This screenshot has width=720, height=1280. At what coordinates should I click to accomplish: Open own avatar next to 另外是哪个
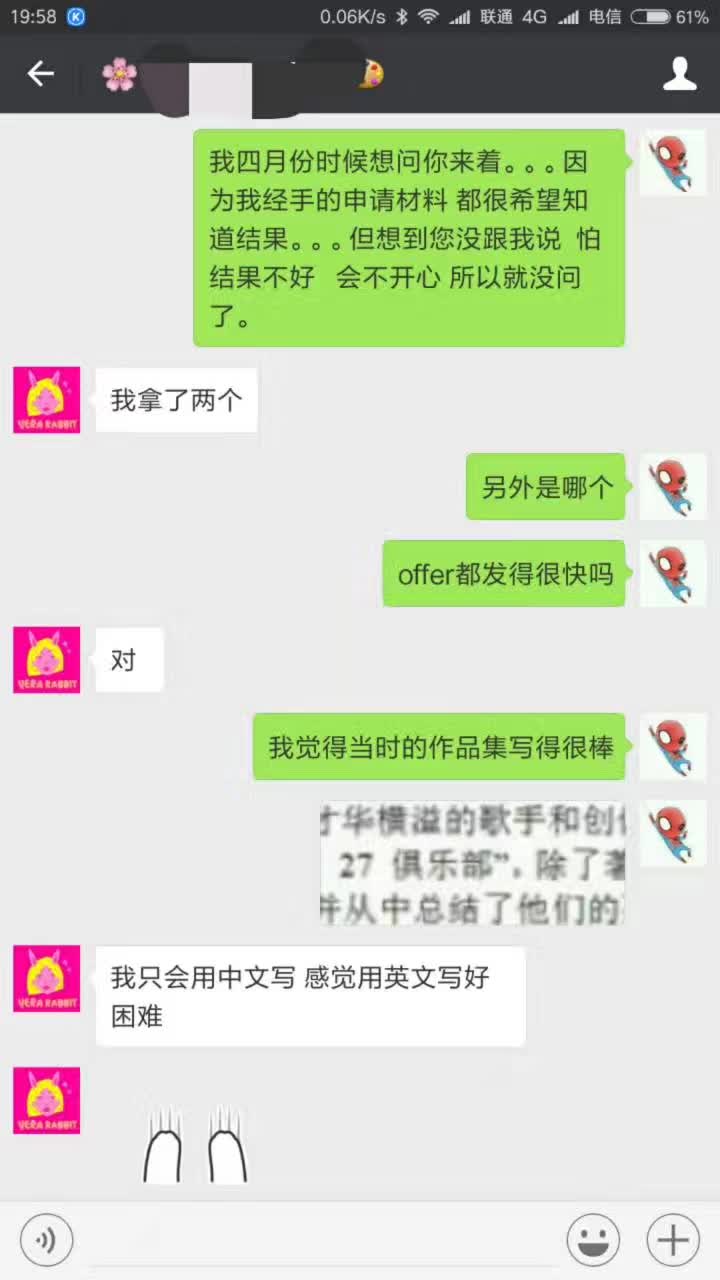point(672,487)
